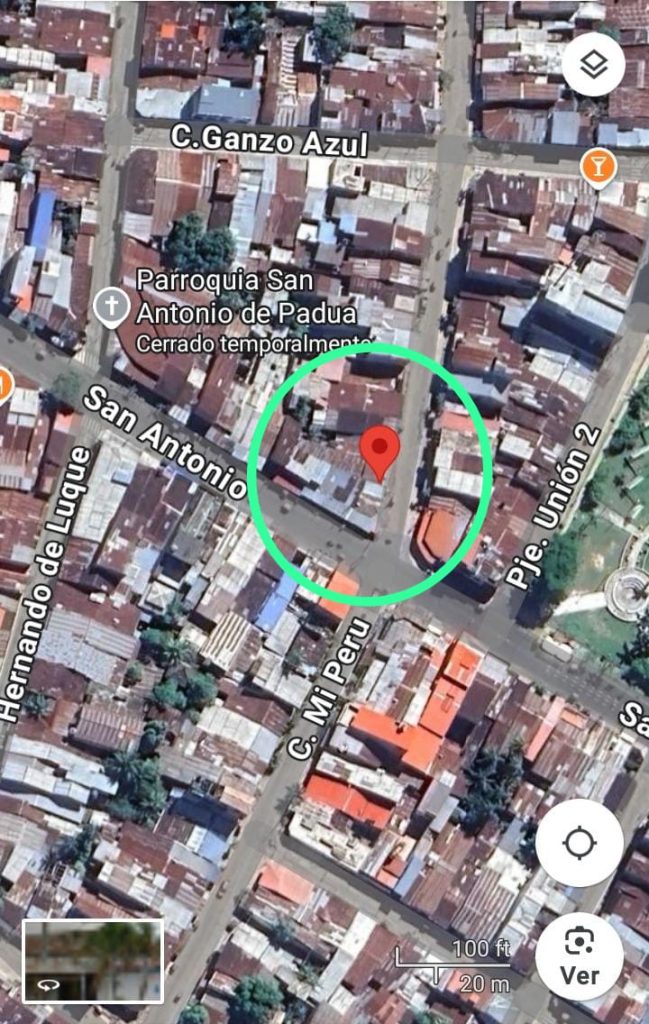The width and height of the screenshot is (649, 1024).
Task: Open Parroquia San Antonio de Padua place
Action: (x=111, y=307)
